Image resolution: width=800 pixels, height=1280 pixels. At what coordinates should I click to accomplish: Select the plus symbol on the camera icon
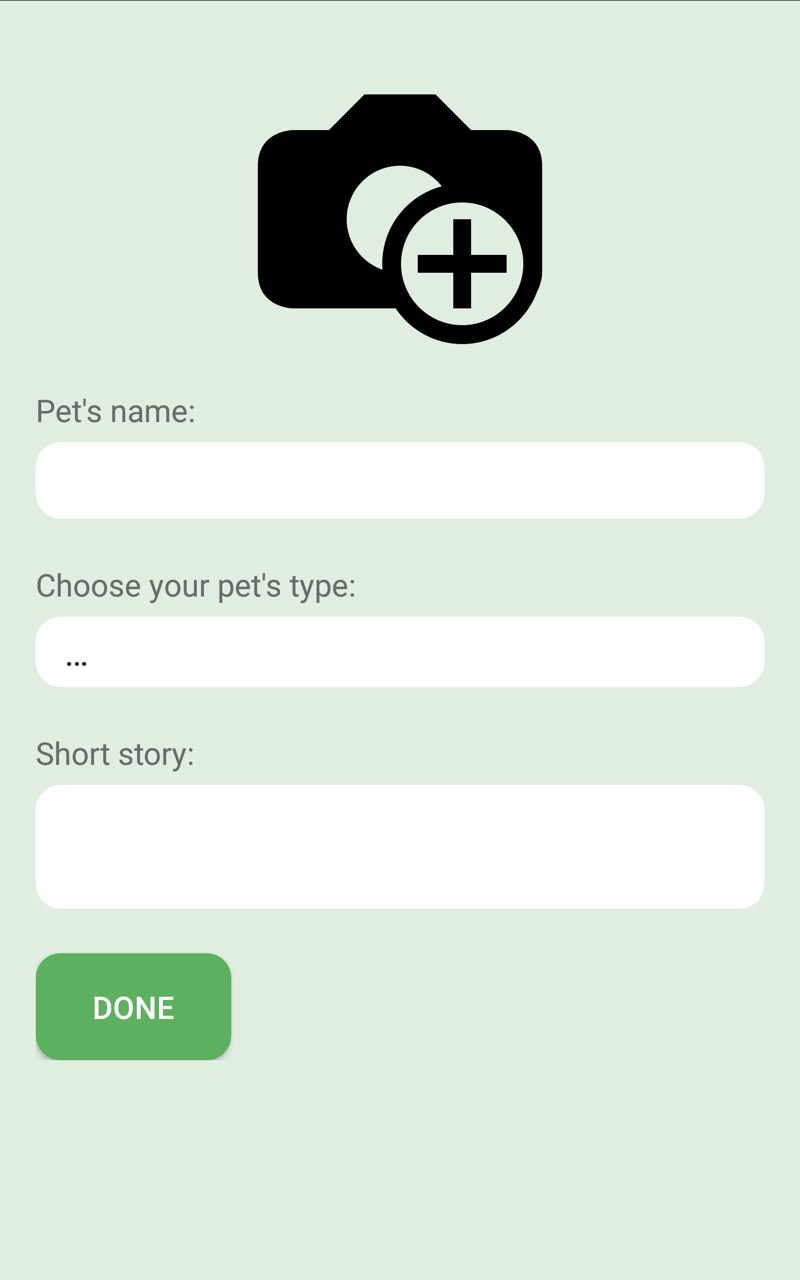tap(462, 263)
